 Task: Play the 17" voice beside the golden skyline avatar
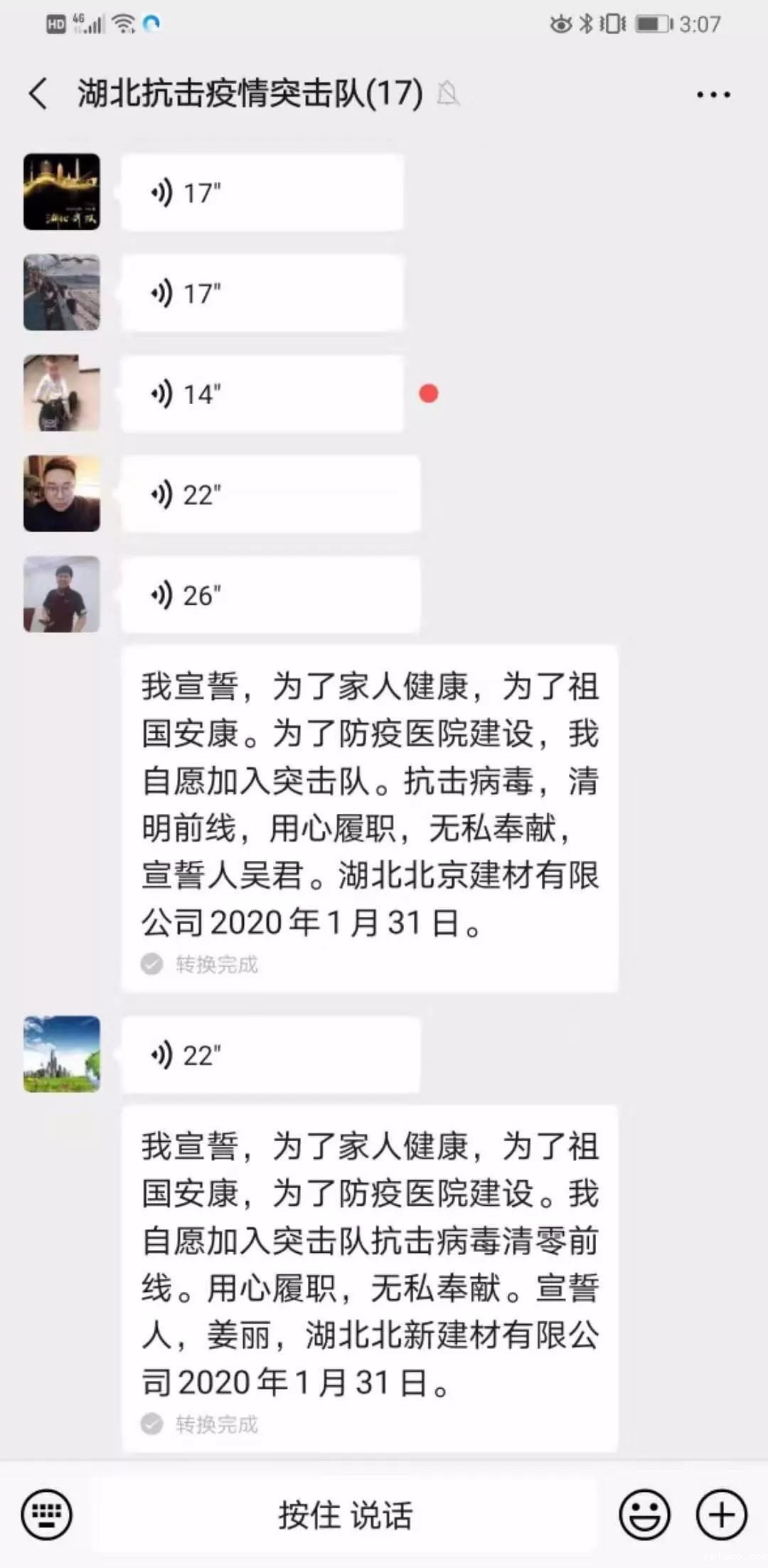tap(262, 193)
